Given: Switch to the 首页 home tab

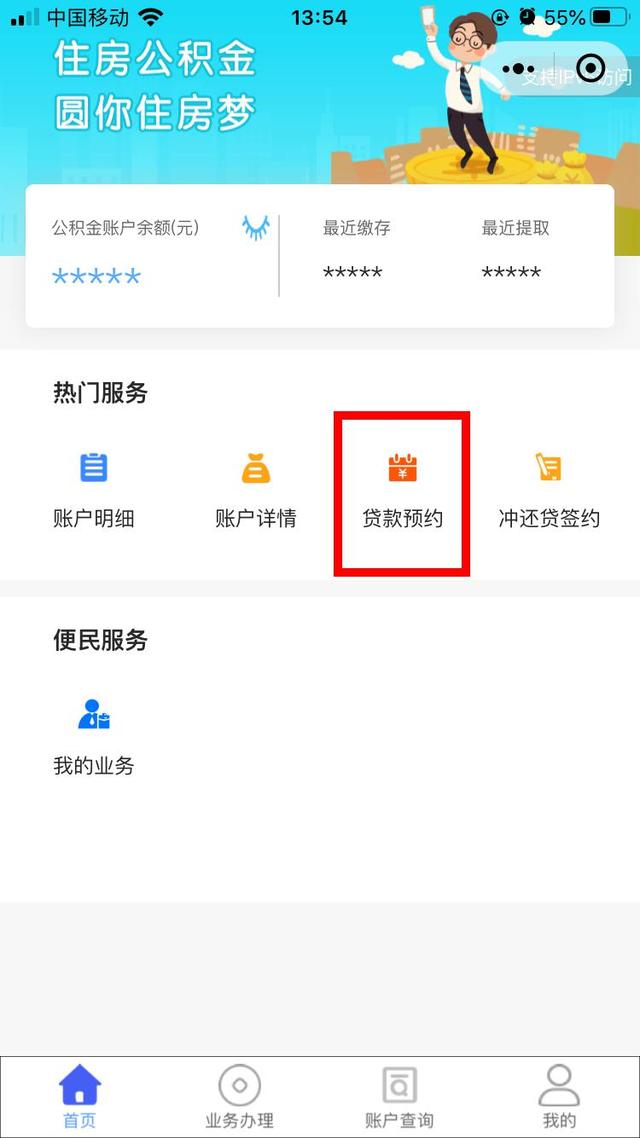Looking at the screenshot, I should [x=80, y=1096].
